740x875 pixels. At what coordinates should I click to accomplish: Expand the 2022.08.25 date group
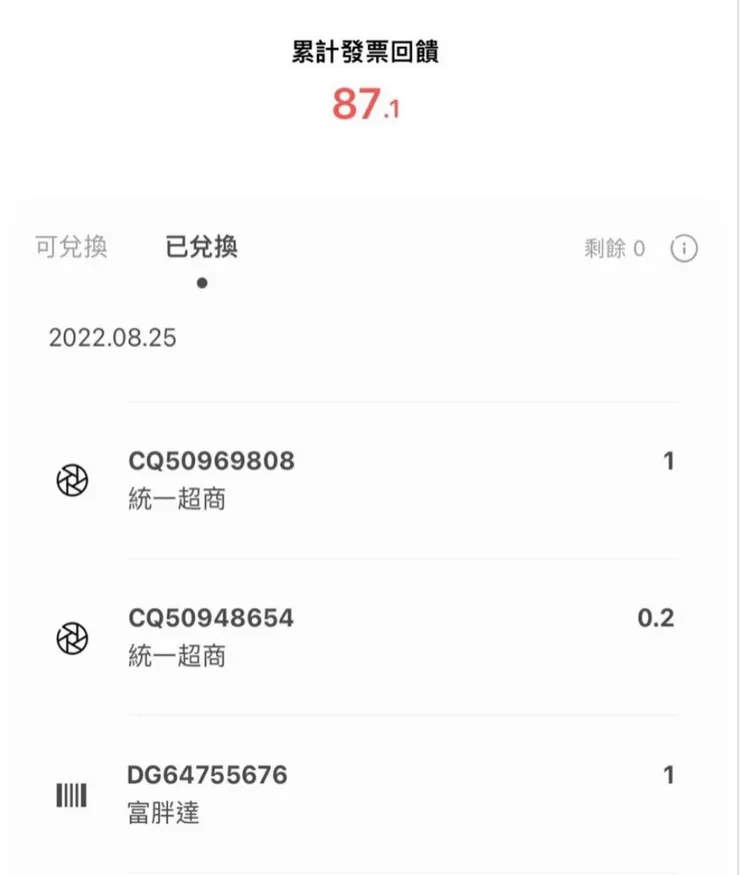click(x=113, y=339)
